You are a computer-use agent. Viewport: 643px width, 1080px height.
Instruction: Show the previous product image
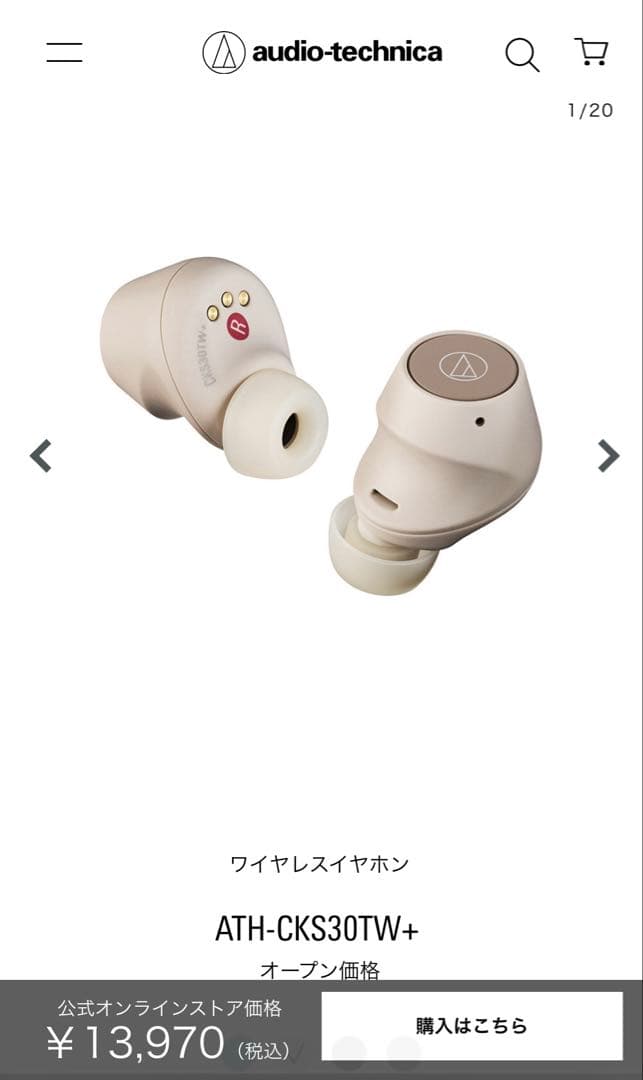[41, 456]
